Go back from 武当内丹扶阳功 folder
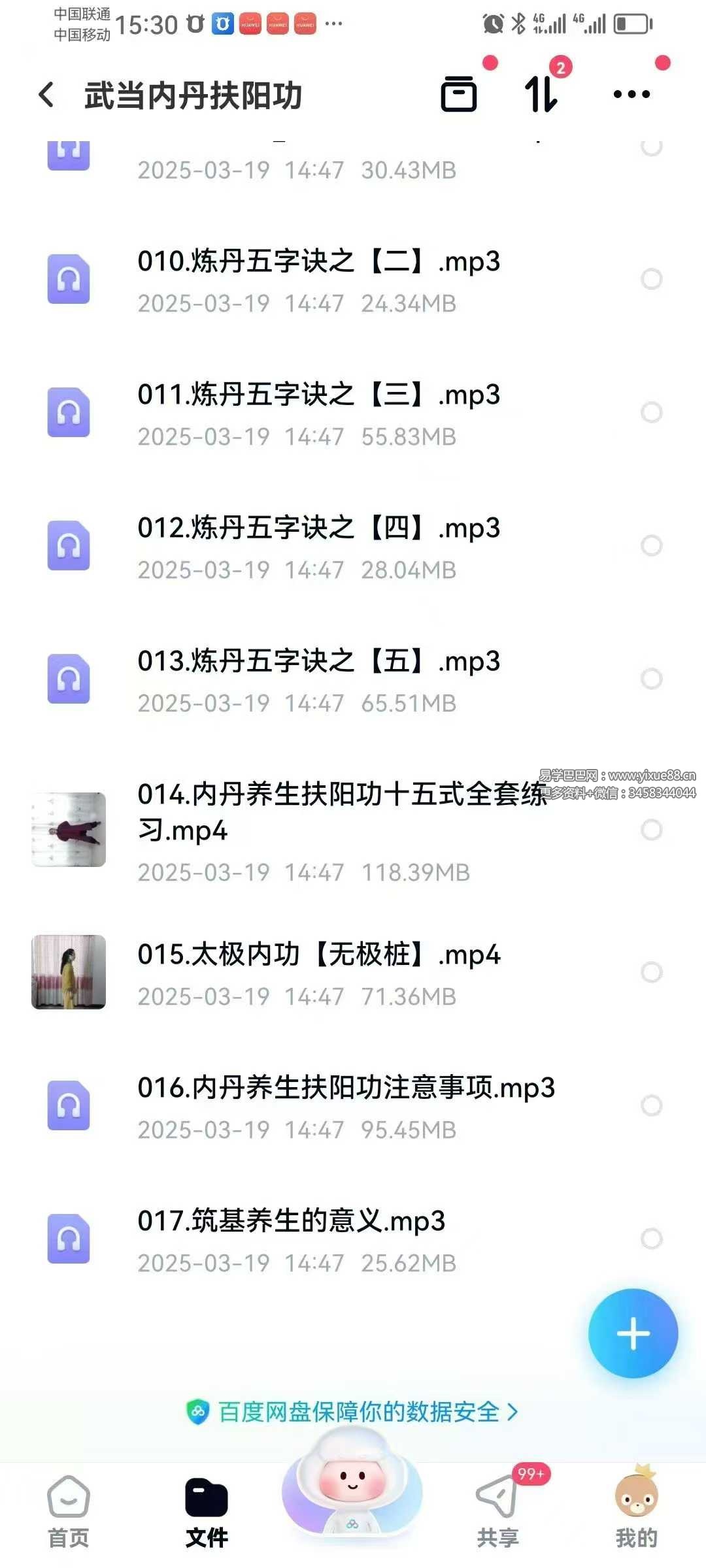Image resolution: width=706 pixels, height=1568 pixels. click(x=46, y=95)
